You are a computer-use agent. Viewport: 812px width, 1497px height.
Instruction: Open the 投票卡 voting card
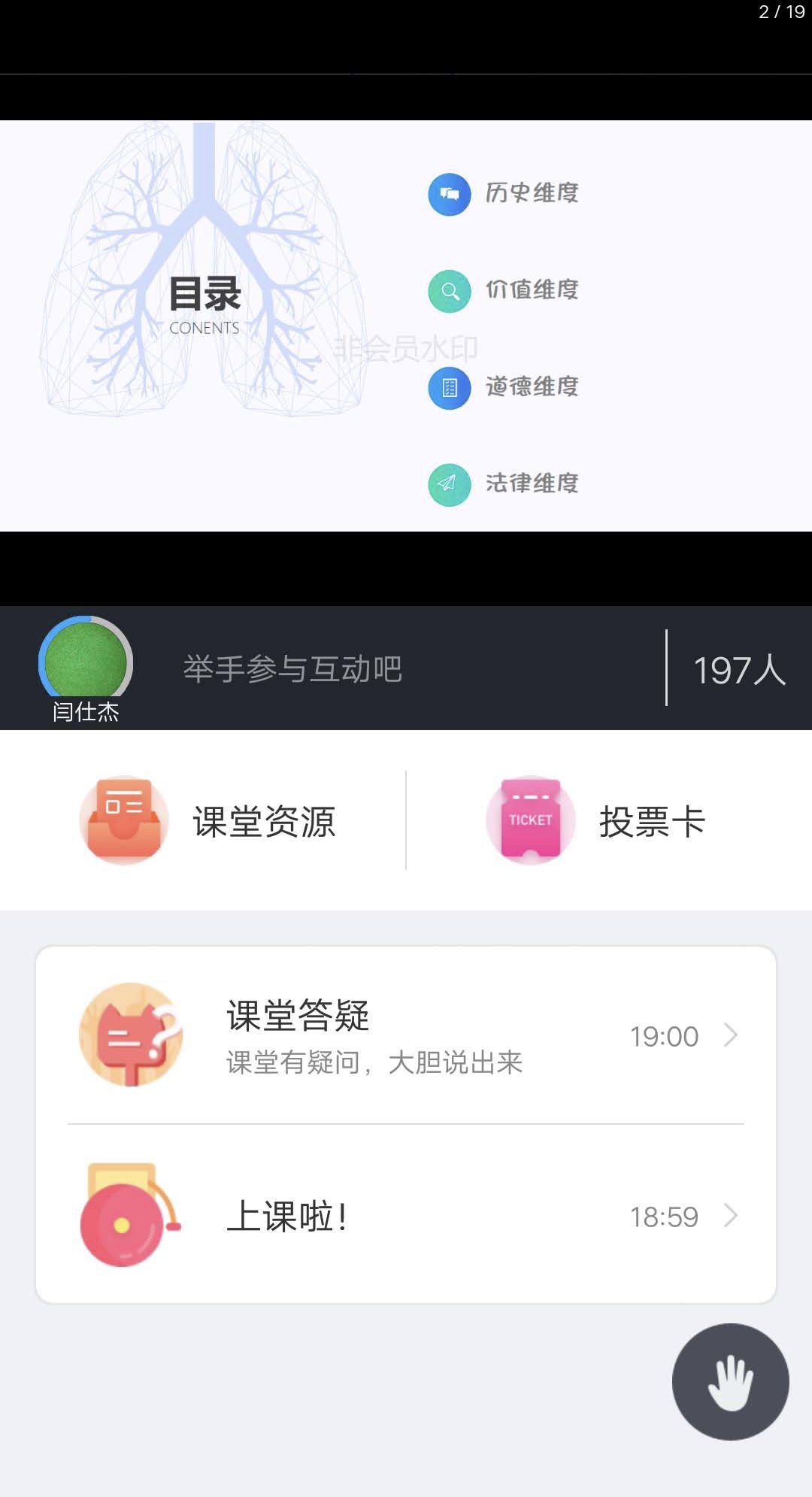click(x=596, y=820)
